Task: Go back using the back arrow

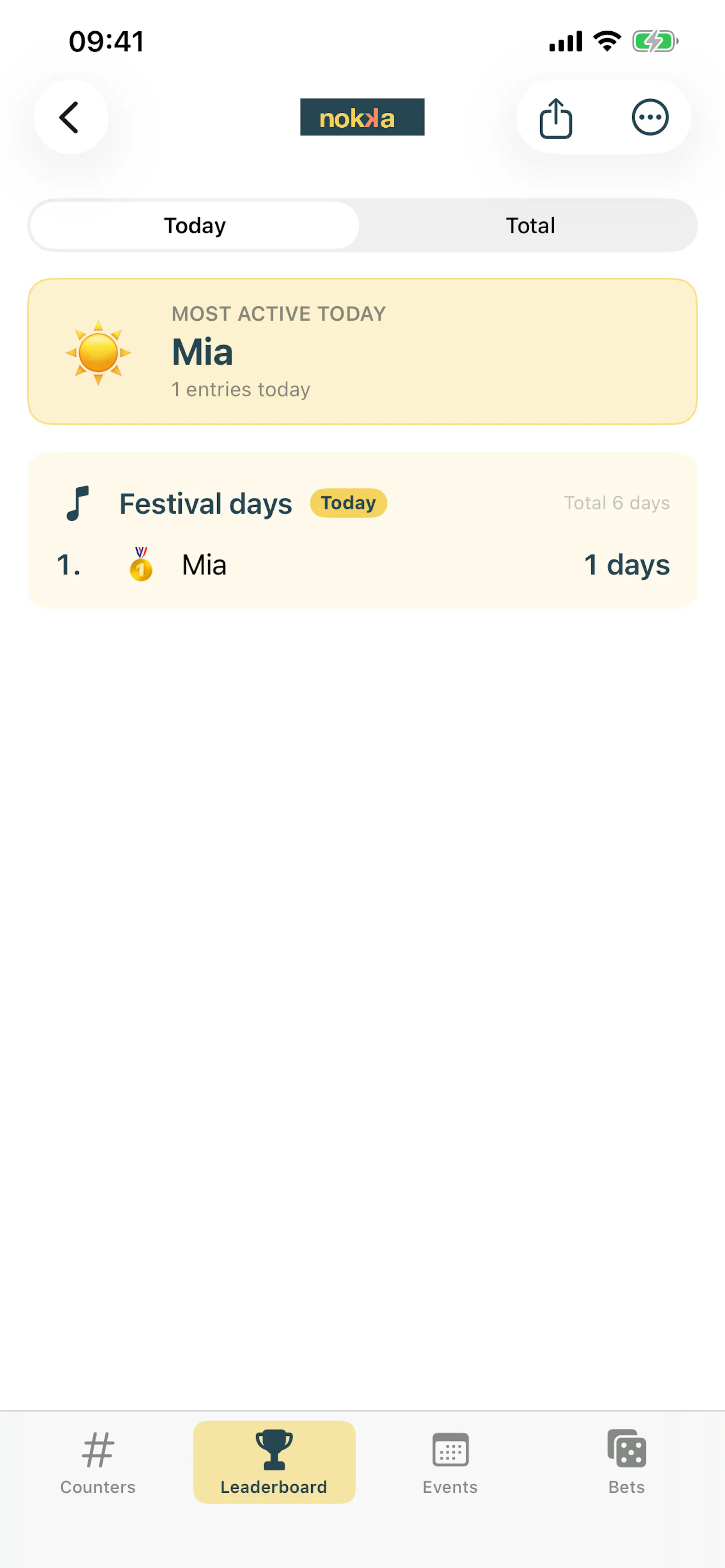Action: 71,117
